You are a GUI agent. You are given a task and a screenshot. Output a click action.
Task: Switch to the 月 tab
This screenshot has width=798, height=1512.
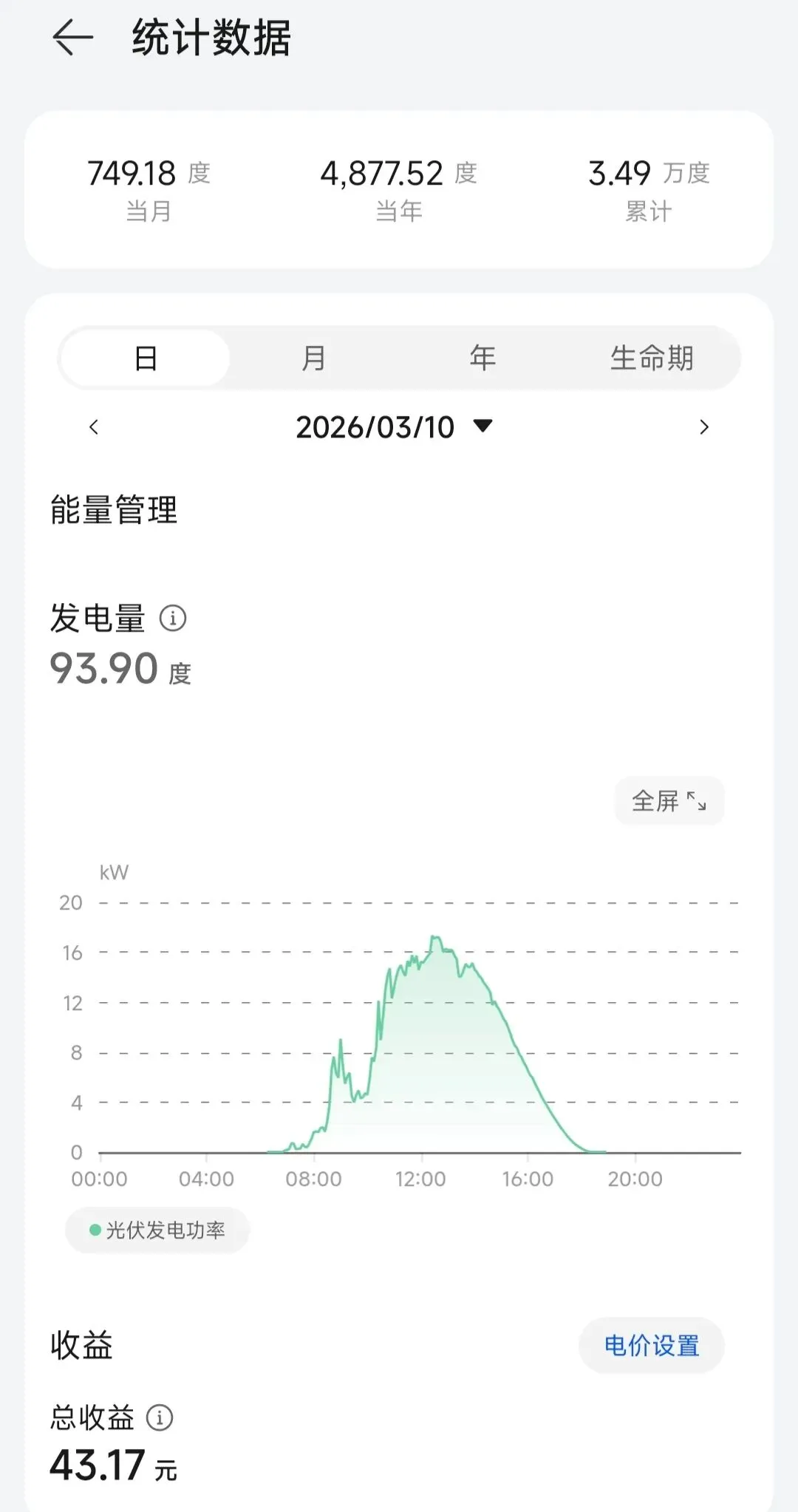tap(314, 358)
